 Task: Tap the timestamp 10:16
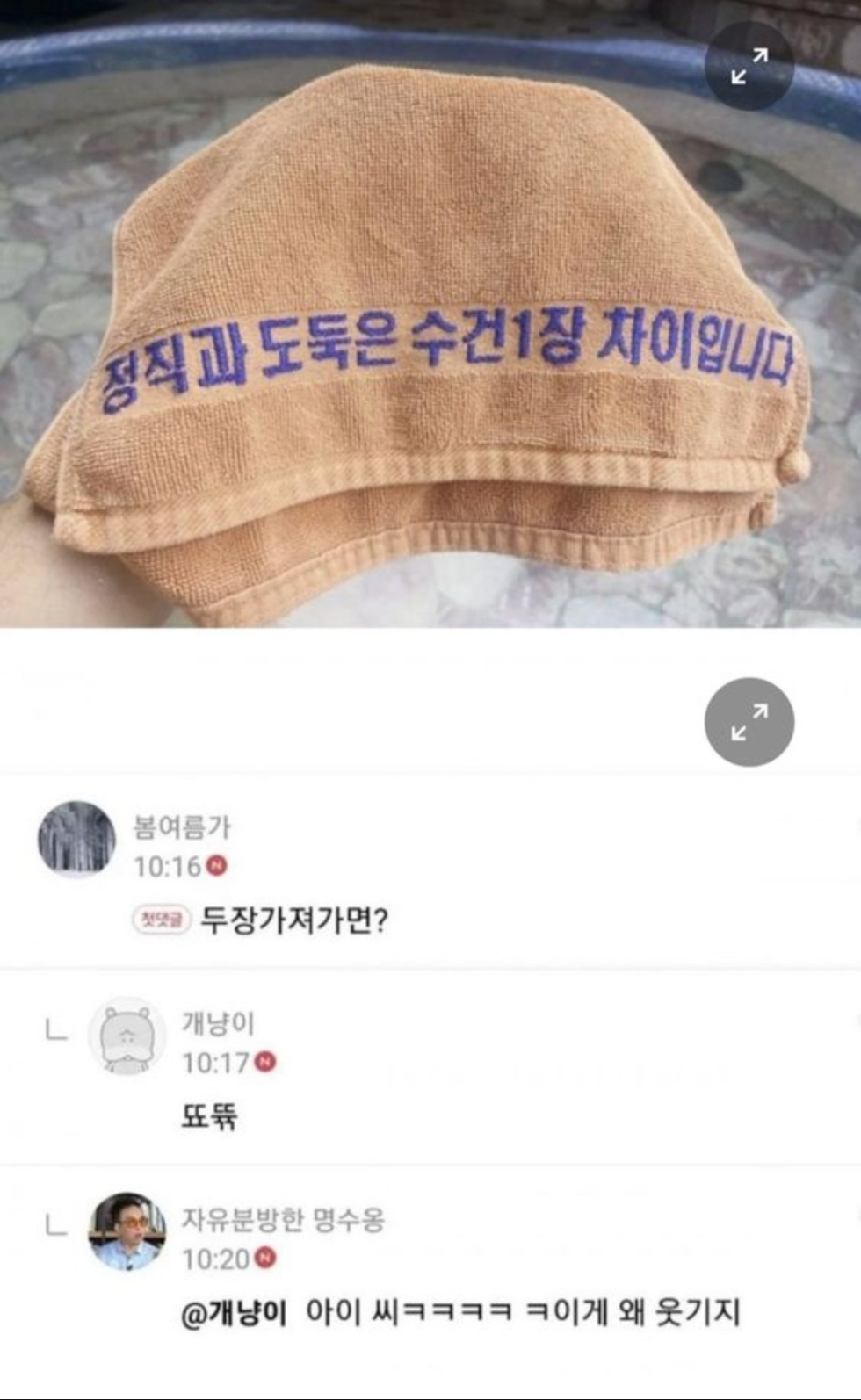point(168,864)
